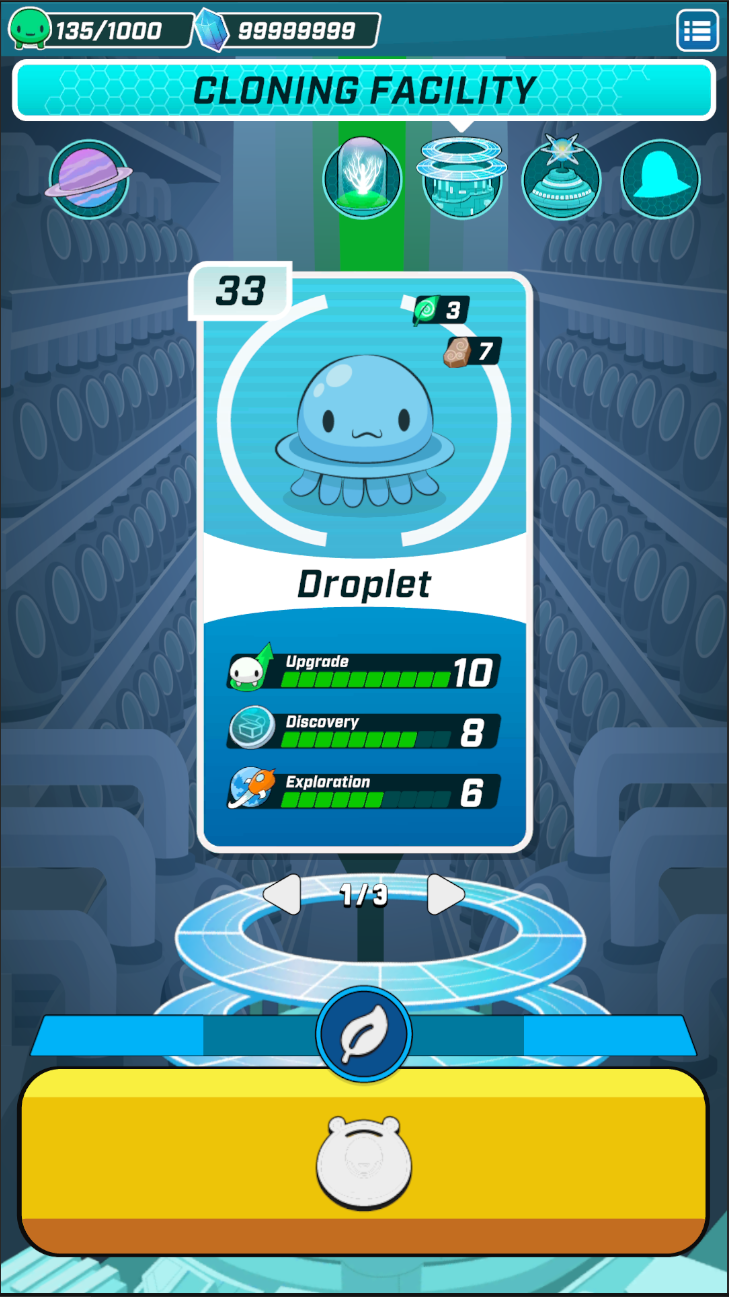Open the list menu icon
Screen dimensions: 729x1297
click(x=697, y=30)
